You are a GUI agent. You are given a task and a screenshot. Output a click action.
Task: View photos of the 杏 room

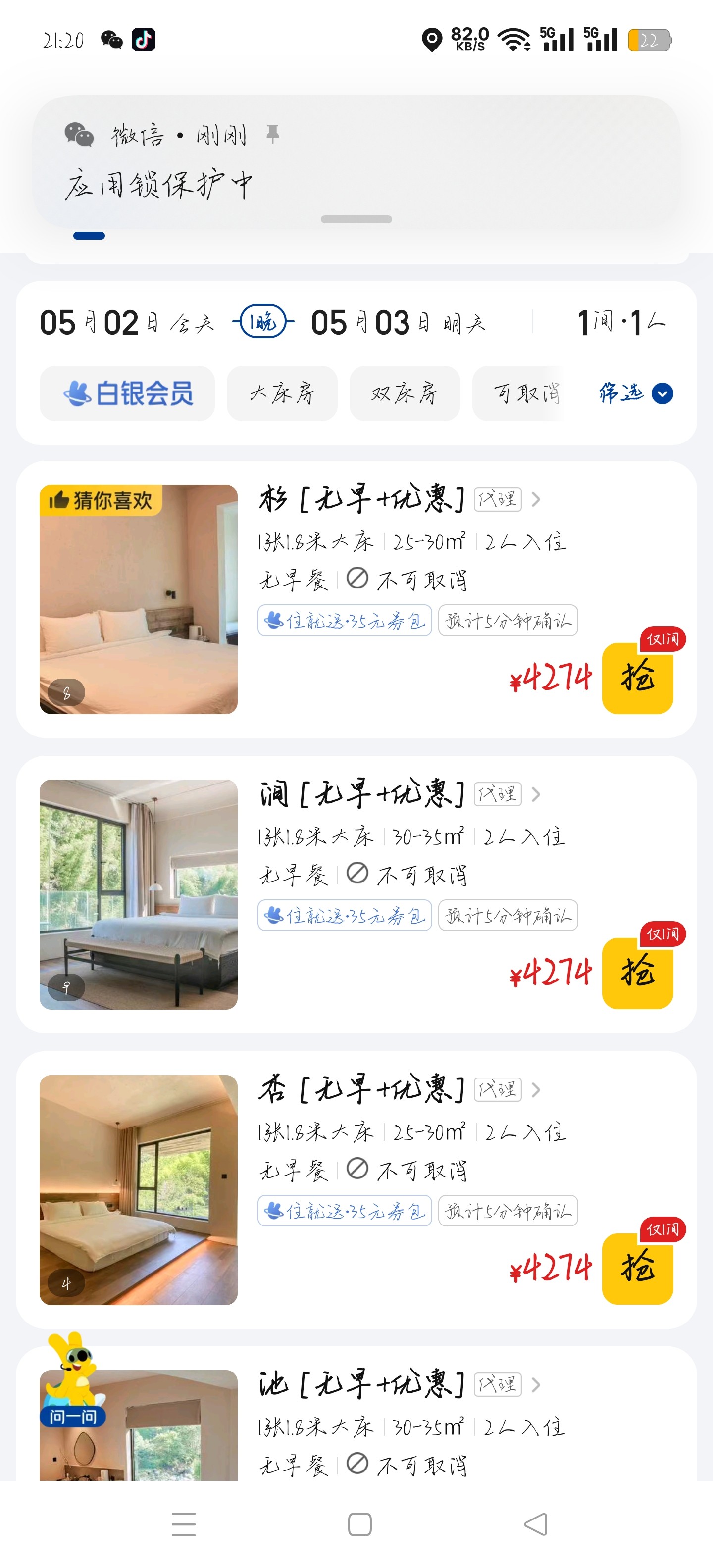point(138,1189)
